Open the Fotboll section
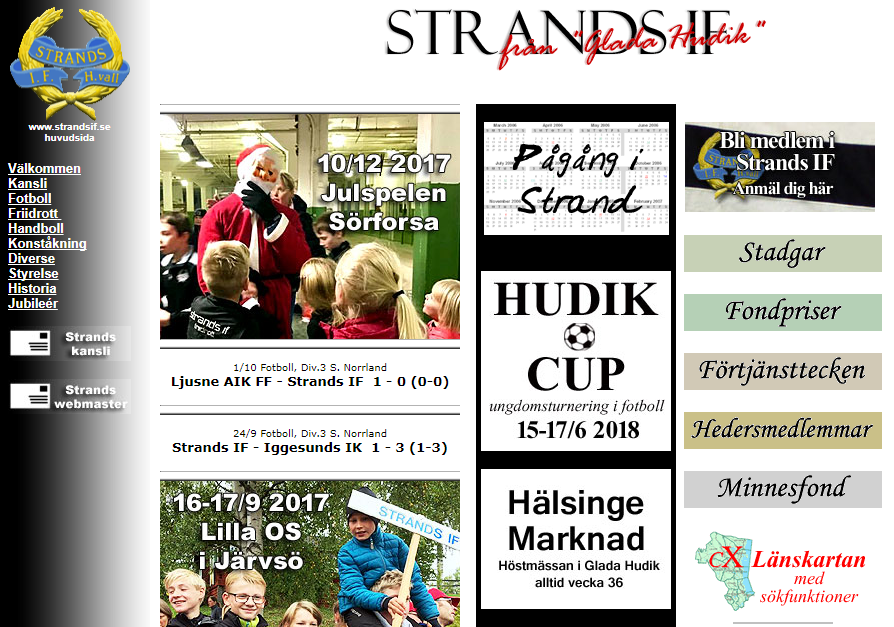The image size is (894, 627). click(x=30, y=199)
